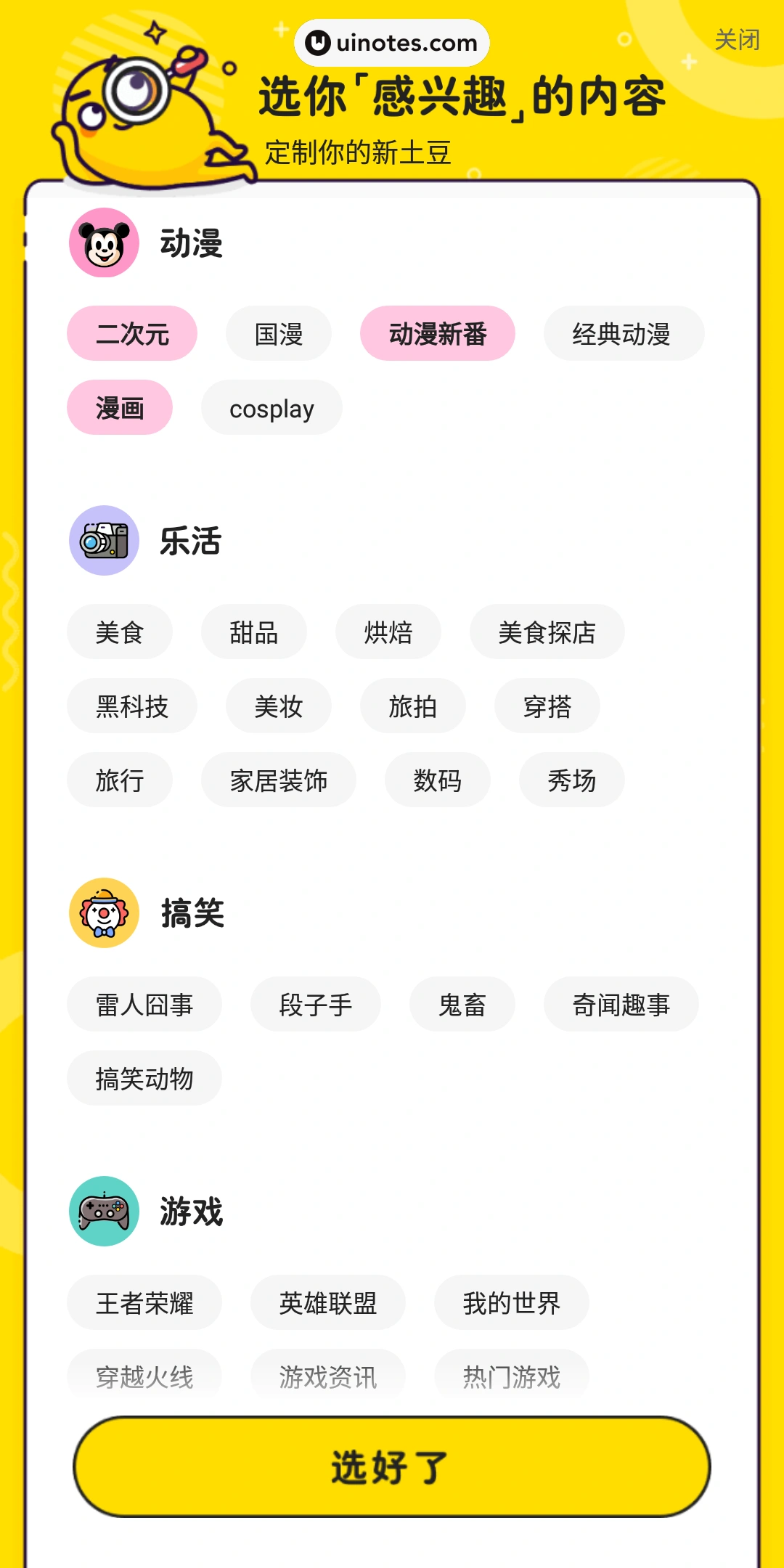Choose the 雷人囧事 chip
The height and width of the screenshot is (1568, 784).
pyautogui.click(x=144, y=1005)
